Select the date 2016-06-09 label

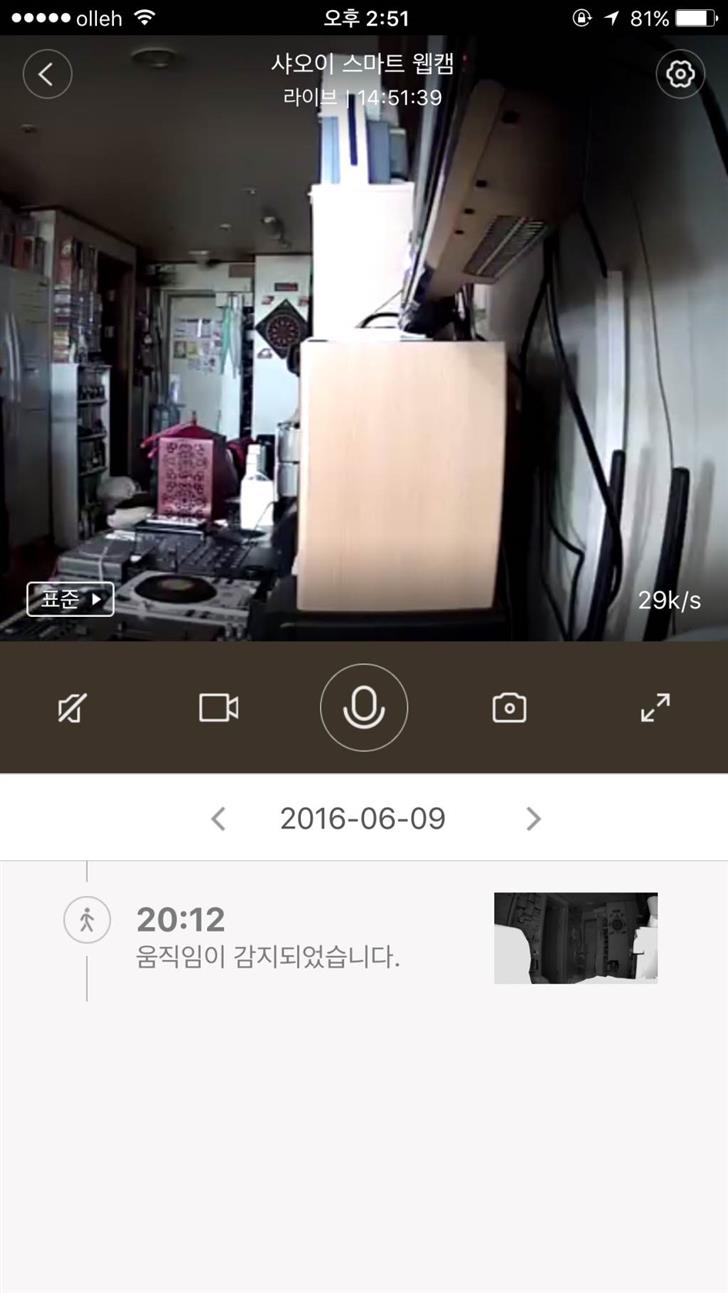[x=363, y=819]
